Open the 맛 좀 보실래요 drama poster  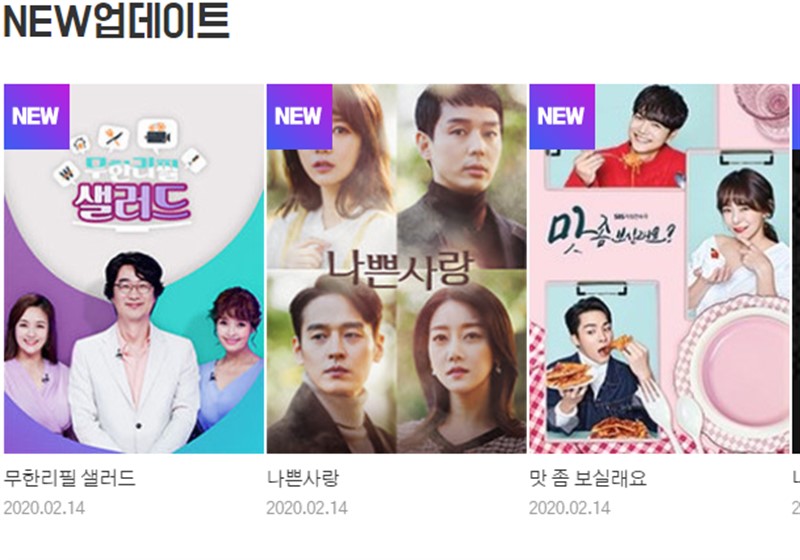coord(658,270)
